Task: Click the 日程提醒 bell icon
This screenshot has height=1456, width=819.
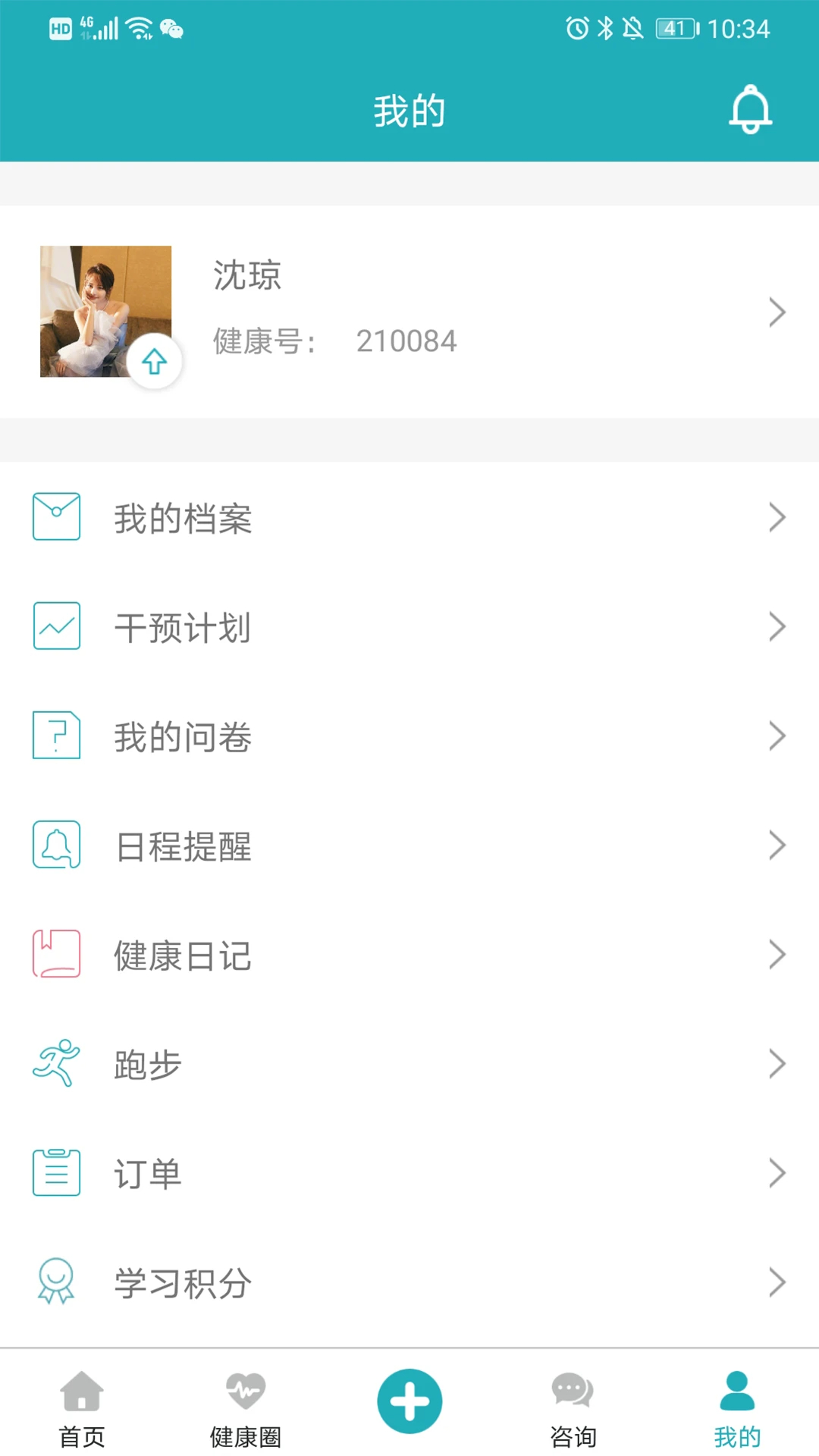Action: coord(56,845)
